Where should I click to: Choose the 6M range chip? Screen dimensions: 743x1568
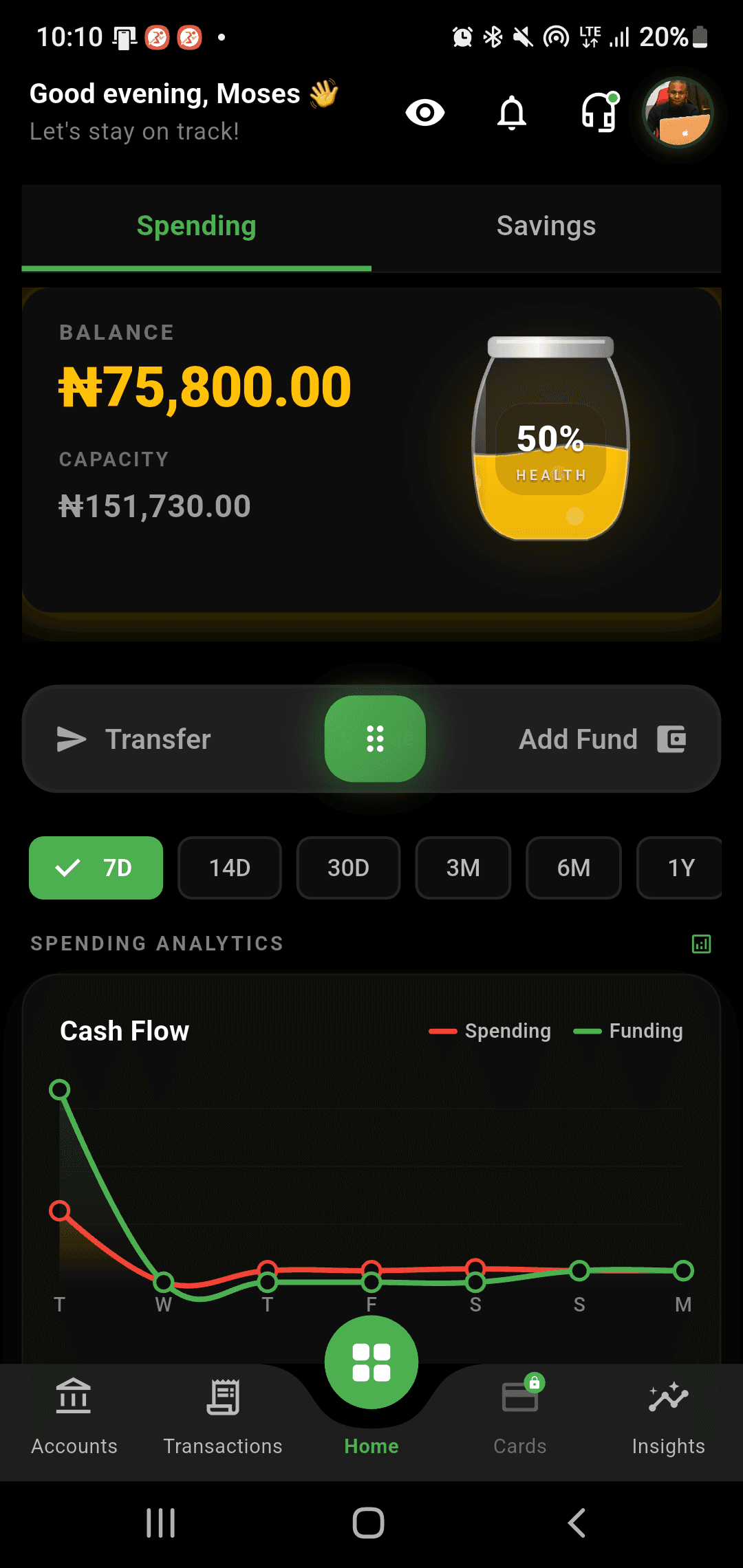click(574, 868)
